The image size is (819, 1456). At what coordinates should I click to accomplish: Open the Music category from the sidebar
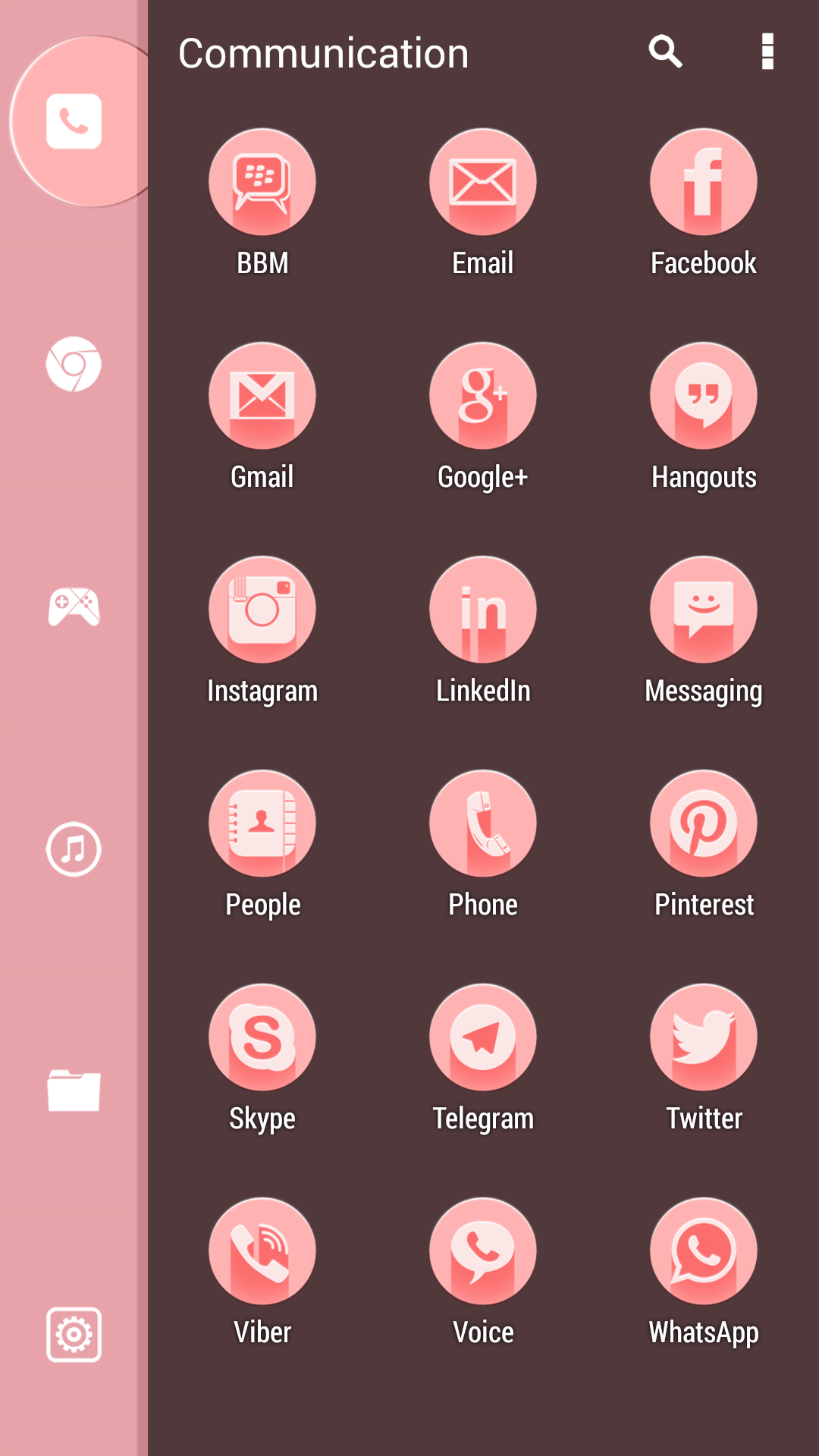(x=73, y=849)
